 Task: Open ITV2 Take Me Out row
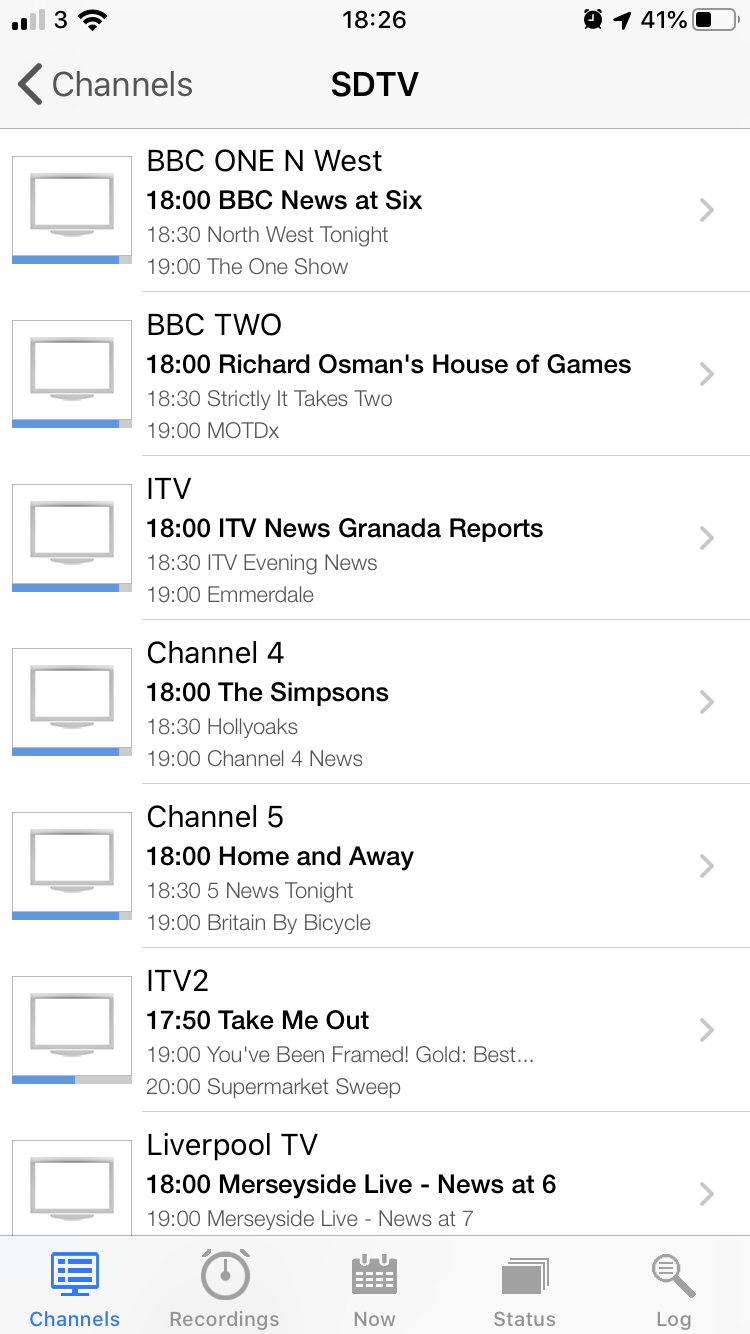375,1030
